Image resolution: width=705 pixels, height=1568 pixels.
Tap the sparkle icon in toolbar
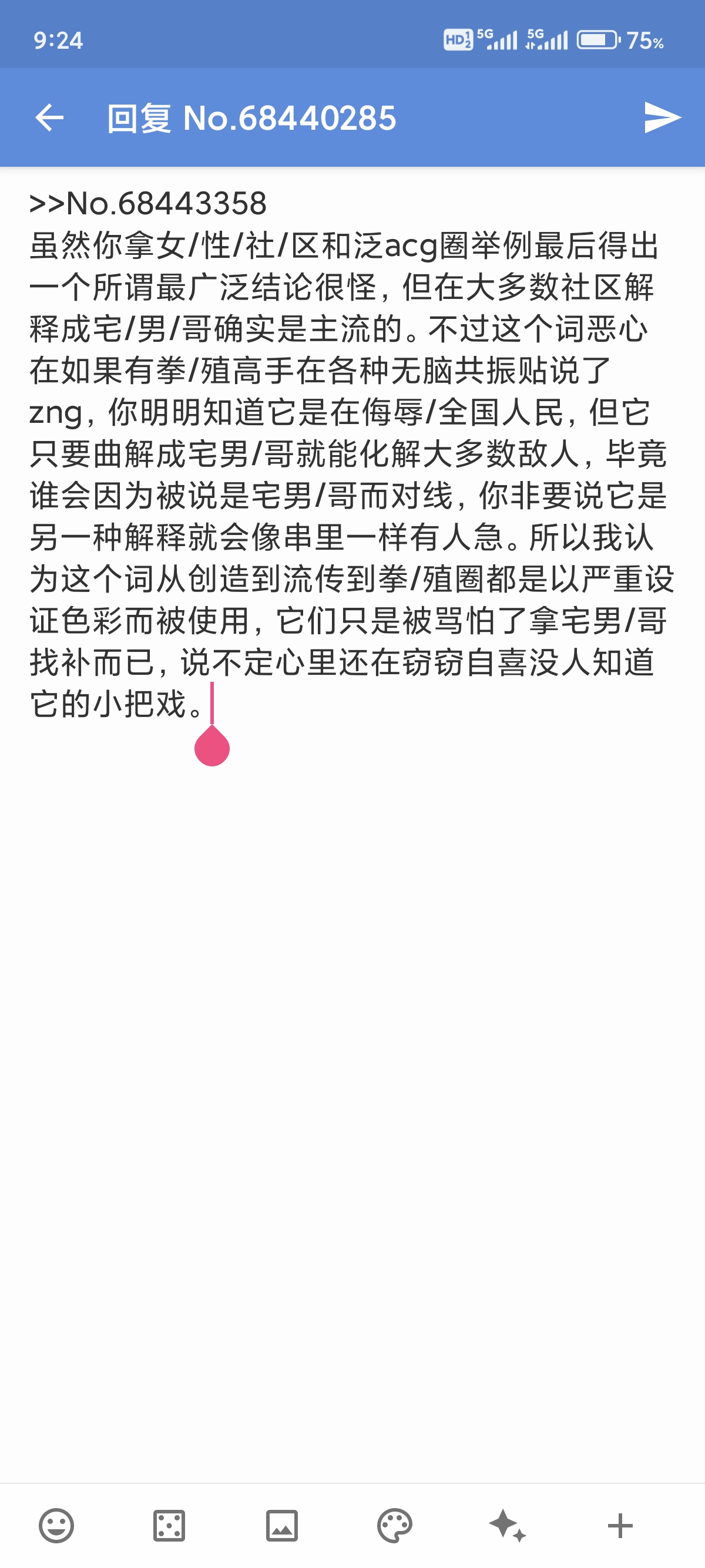[x=507, y=1525]
